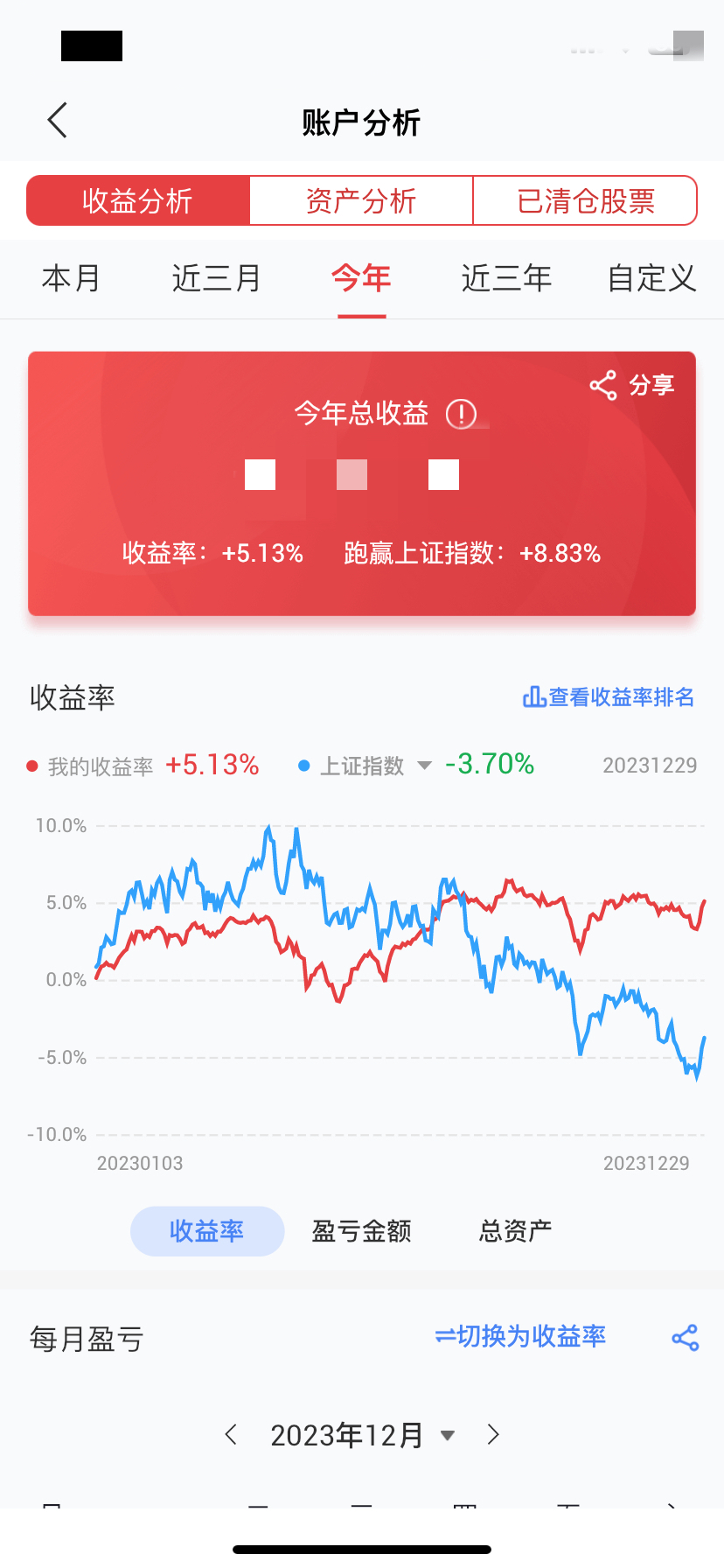Viewport: 724px width, 1568px height.
Task: Tap 切换为收益率 in 每月盈亏
Action: [x=520, y=1336]
